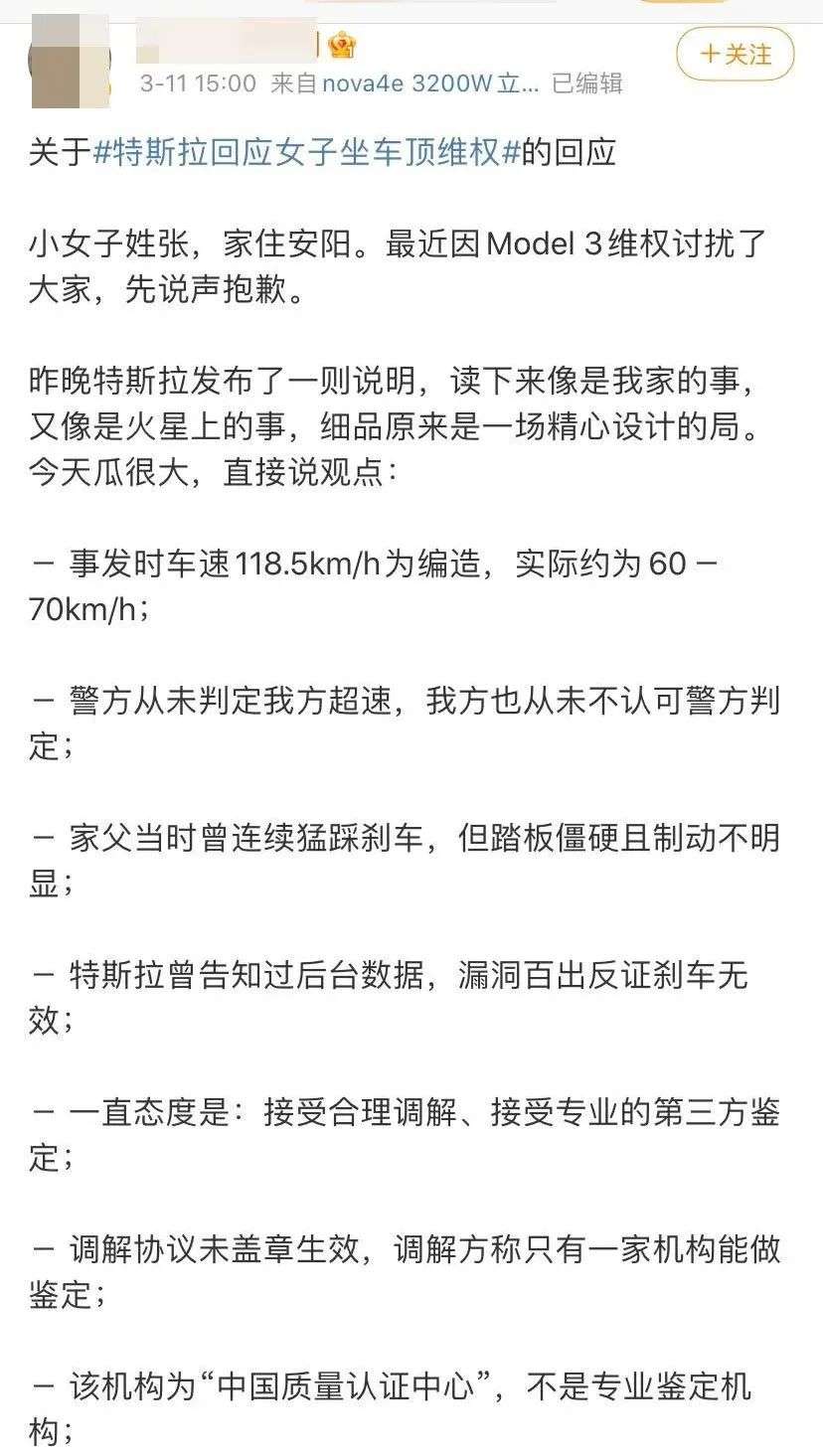Follow this user with the 关注 button
The height and width of the screenshot is (1456, 823).
pos(736,54)
